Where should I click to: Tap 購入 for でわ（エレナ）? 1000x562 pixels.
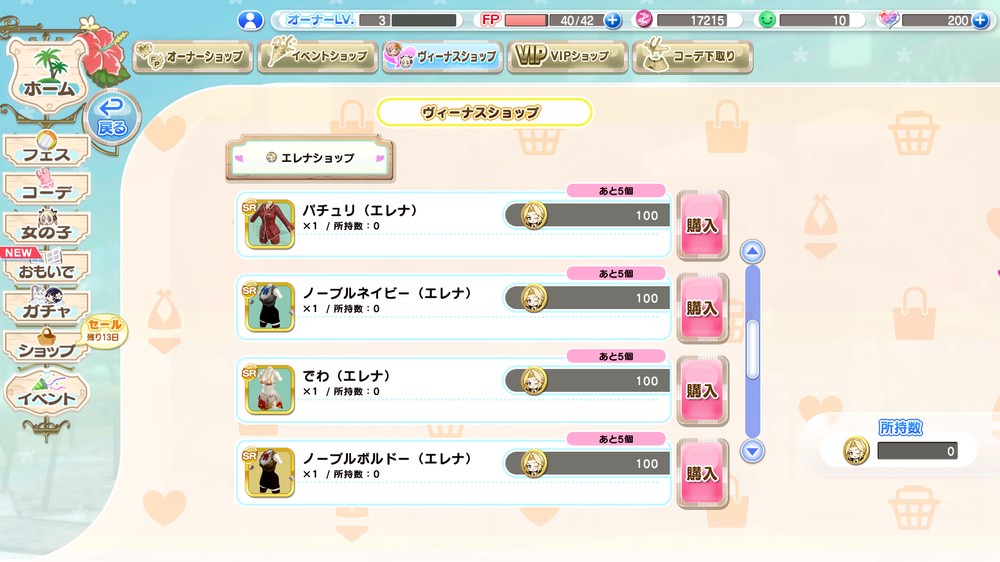[702, 391]
